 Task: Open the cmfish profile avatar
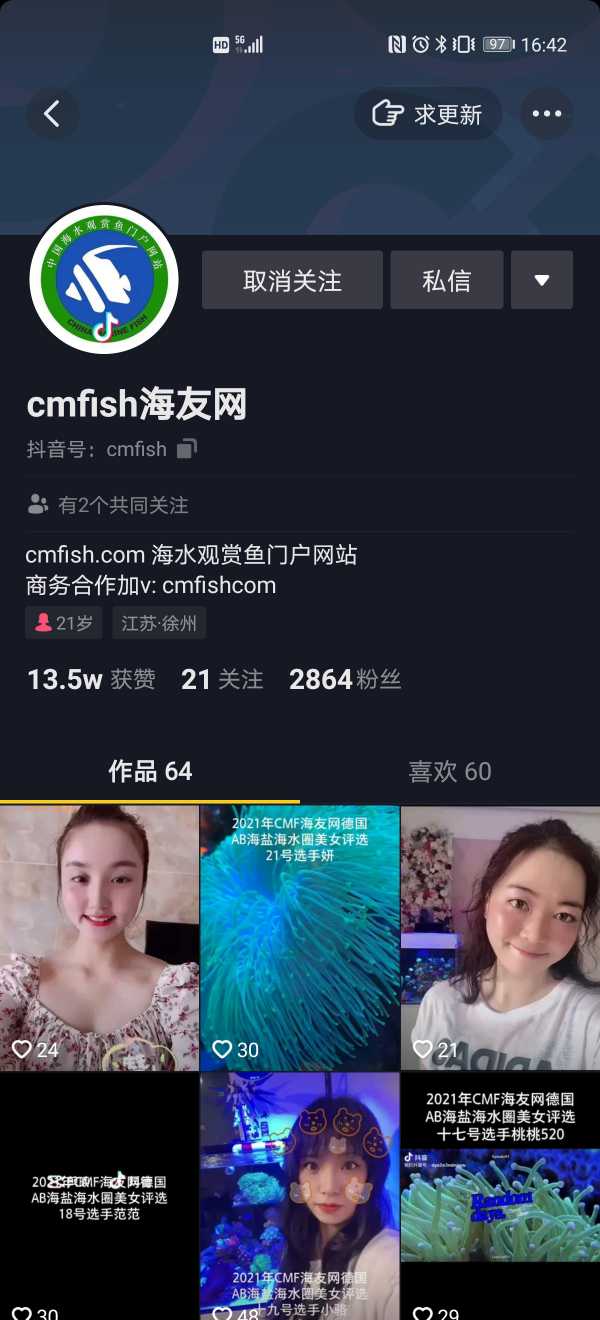coord(104,280)
